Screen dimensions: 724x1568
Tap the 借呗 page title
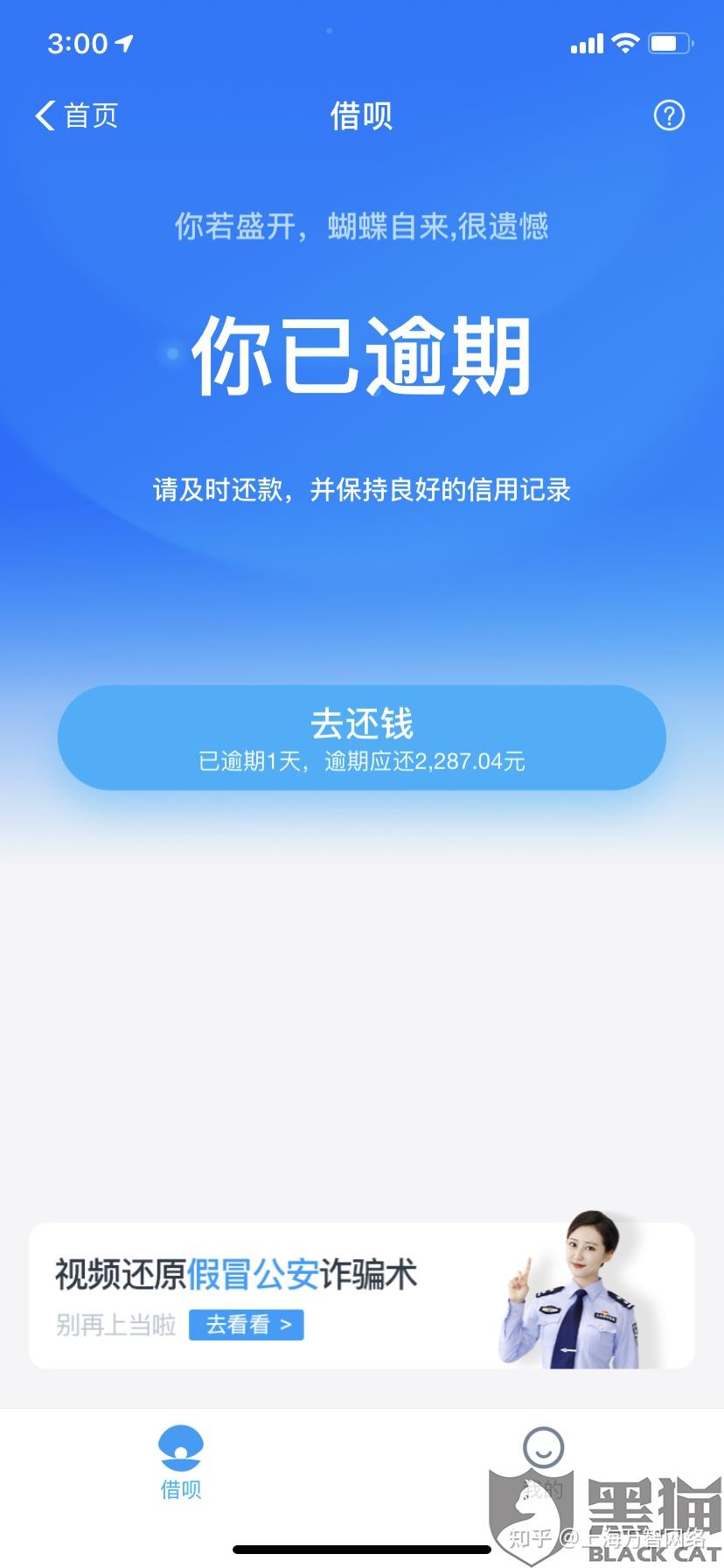pos(362,115)
